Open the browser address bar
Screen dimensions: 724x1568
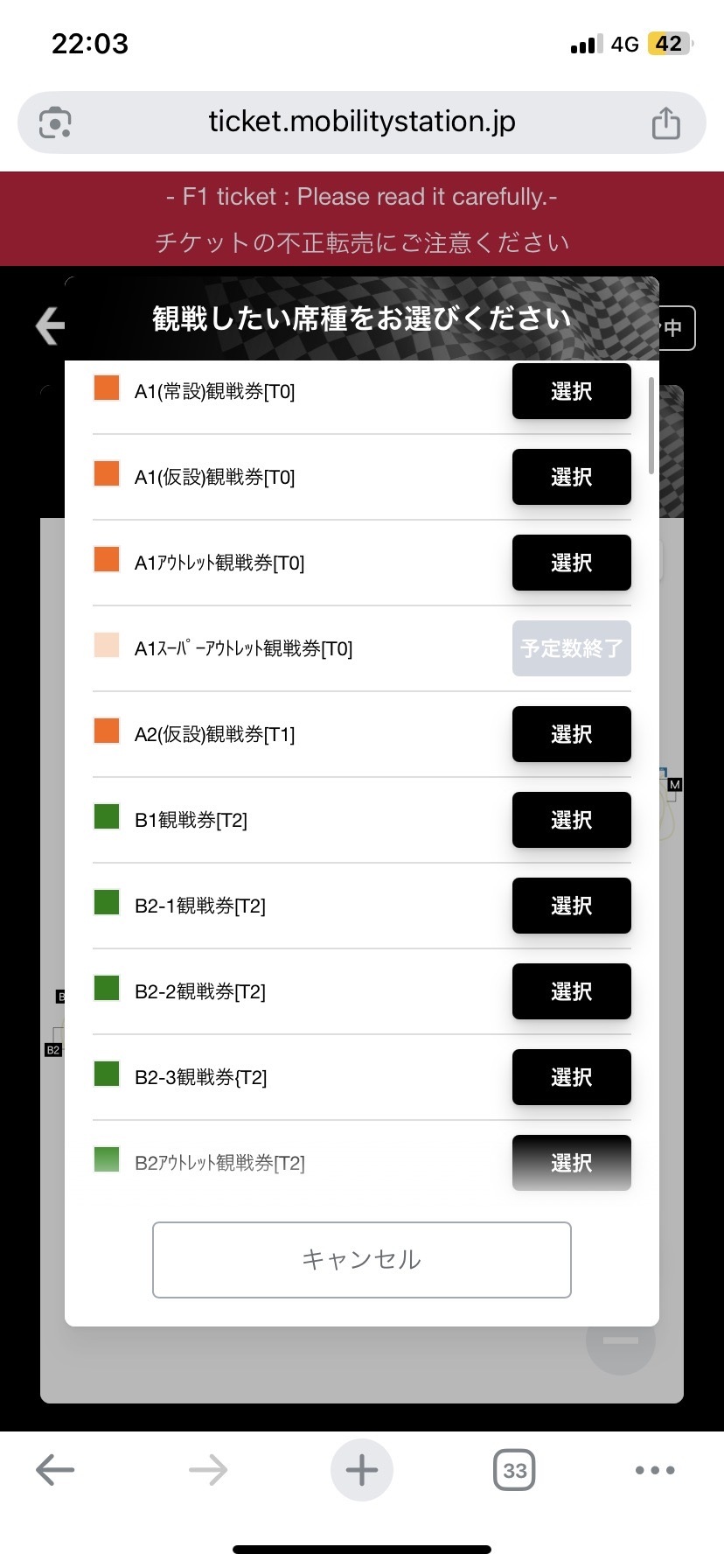pos(361,122)
